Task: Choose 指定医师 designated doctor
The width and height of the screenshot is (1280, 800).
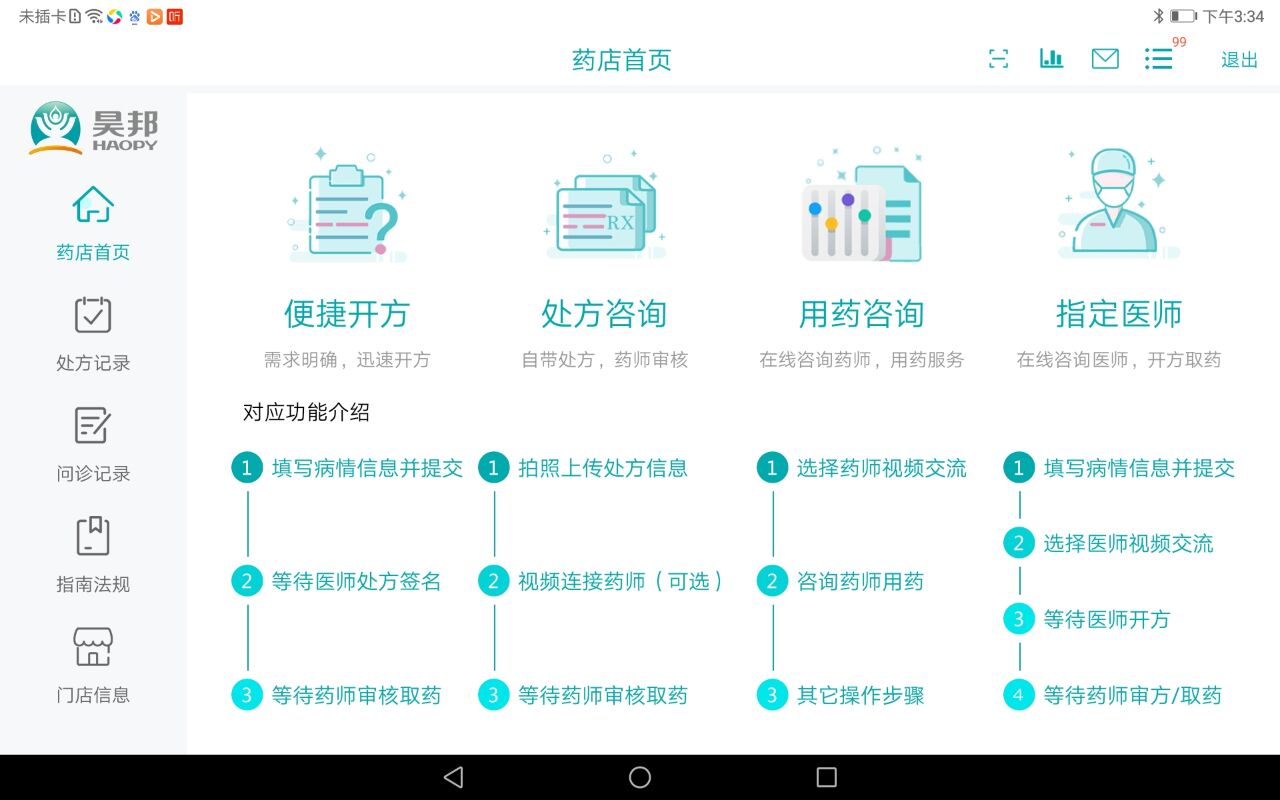Action: click(1118, 258)
